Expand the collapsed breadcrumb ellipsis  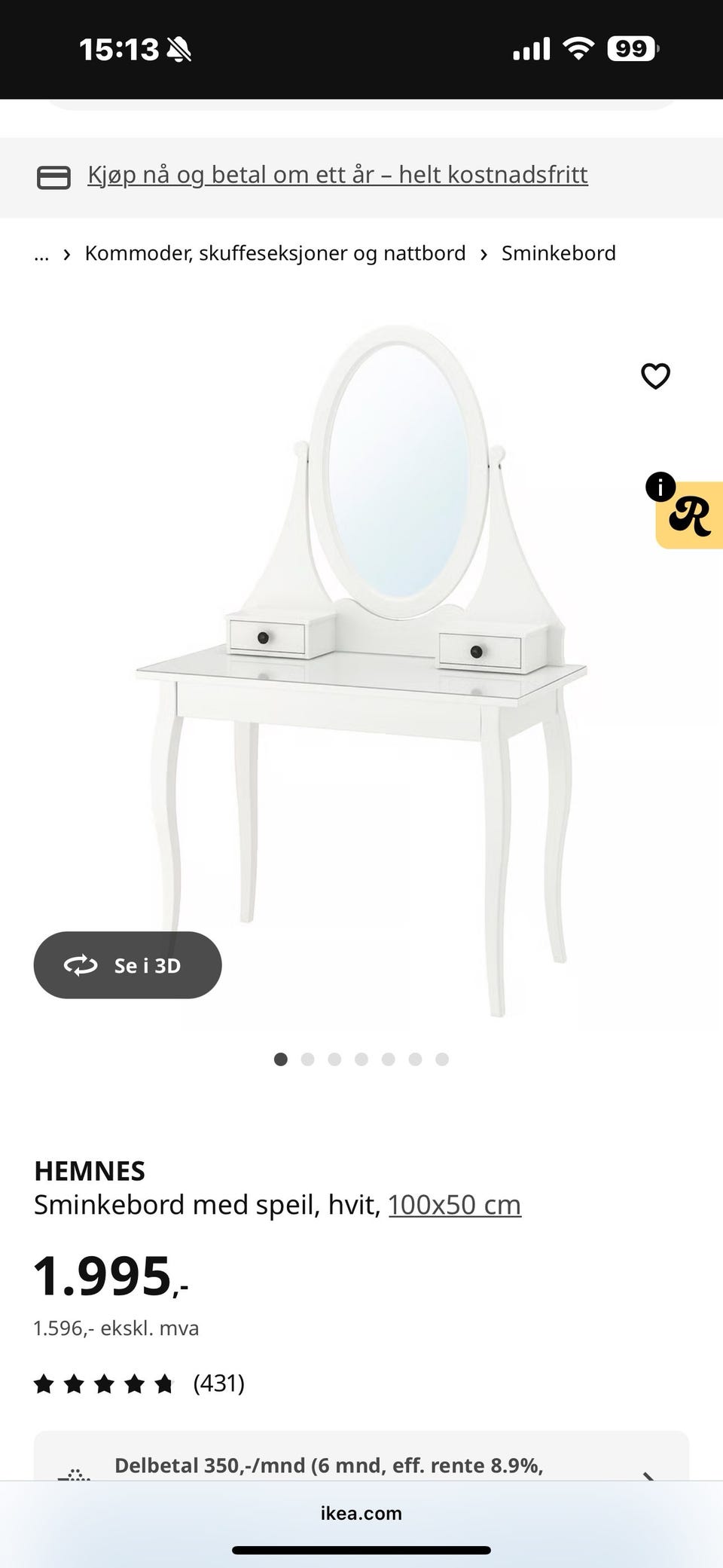[x=41, y=254]
